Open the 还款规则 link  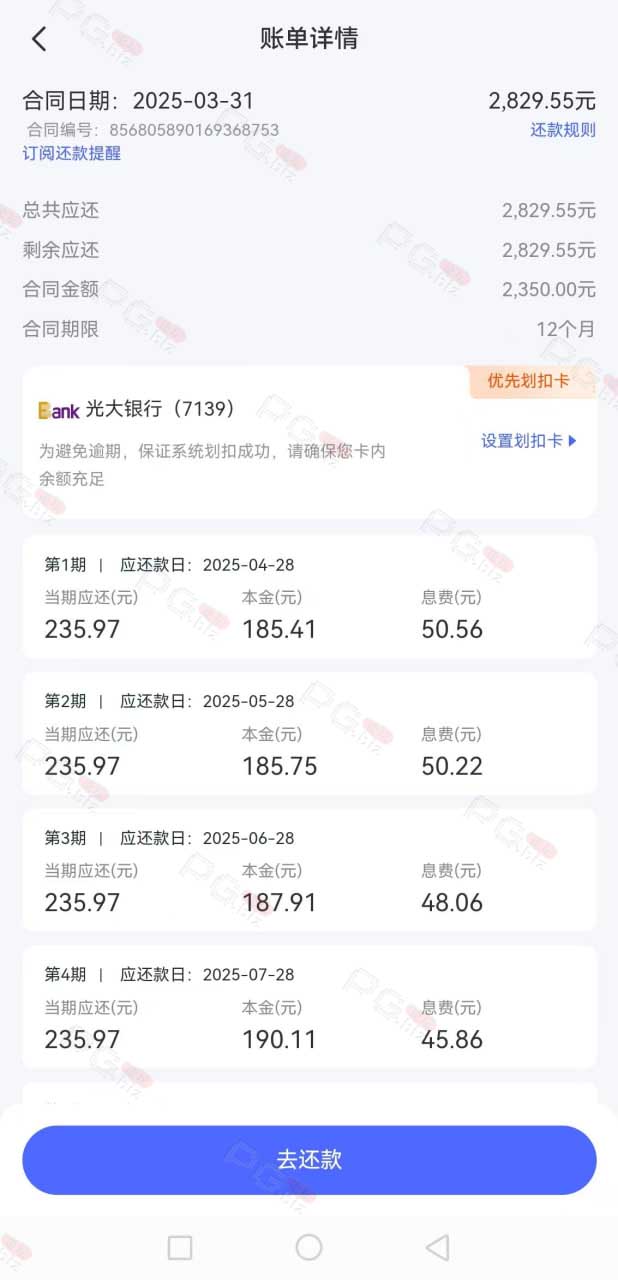point(563,130)
